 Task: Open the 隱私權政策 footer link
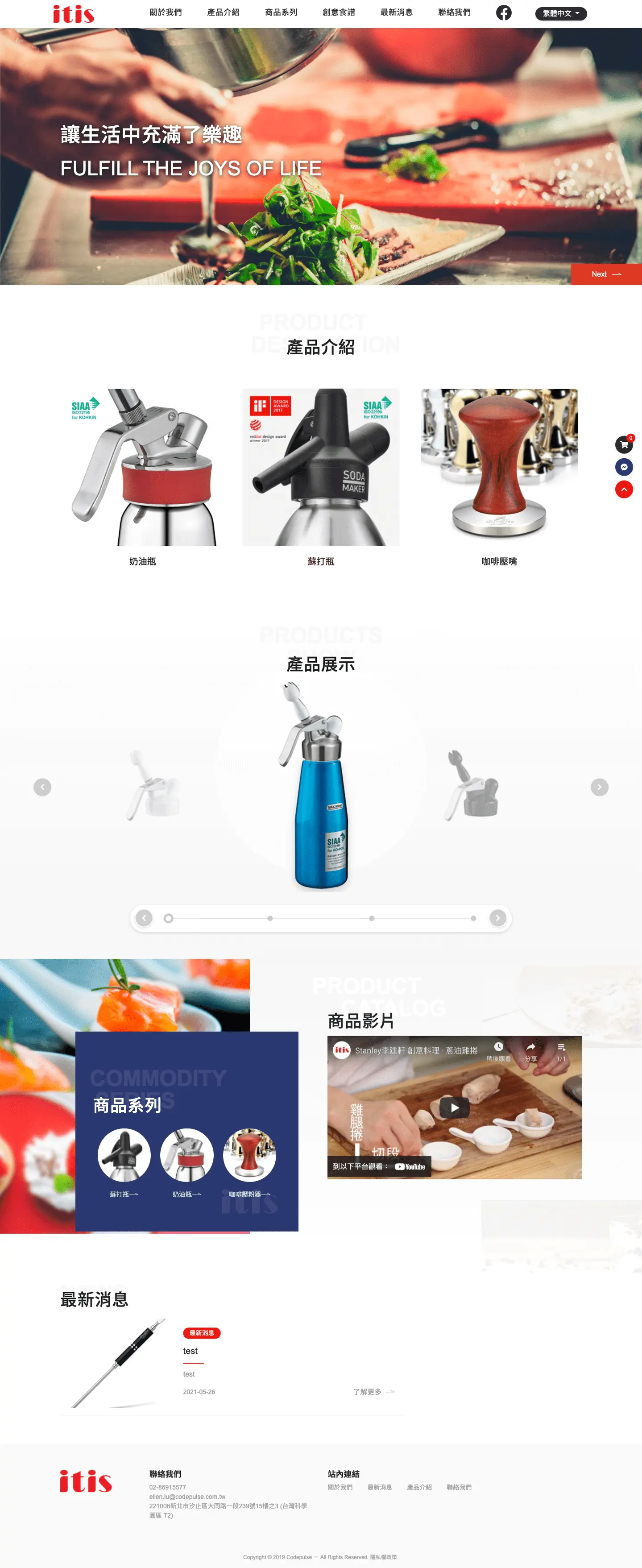tap(383, 1557)
